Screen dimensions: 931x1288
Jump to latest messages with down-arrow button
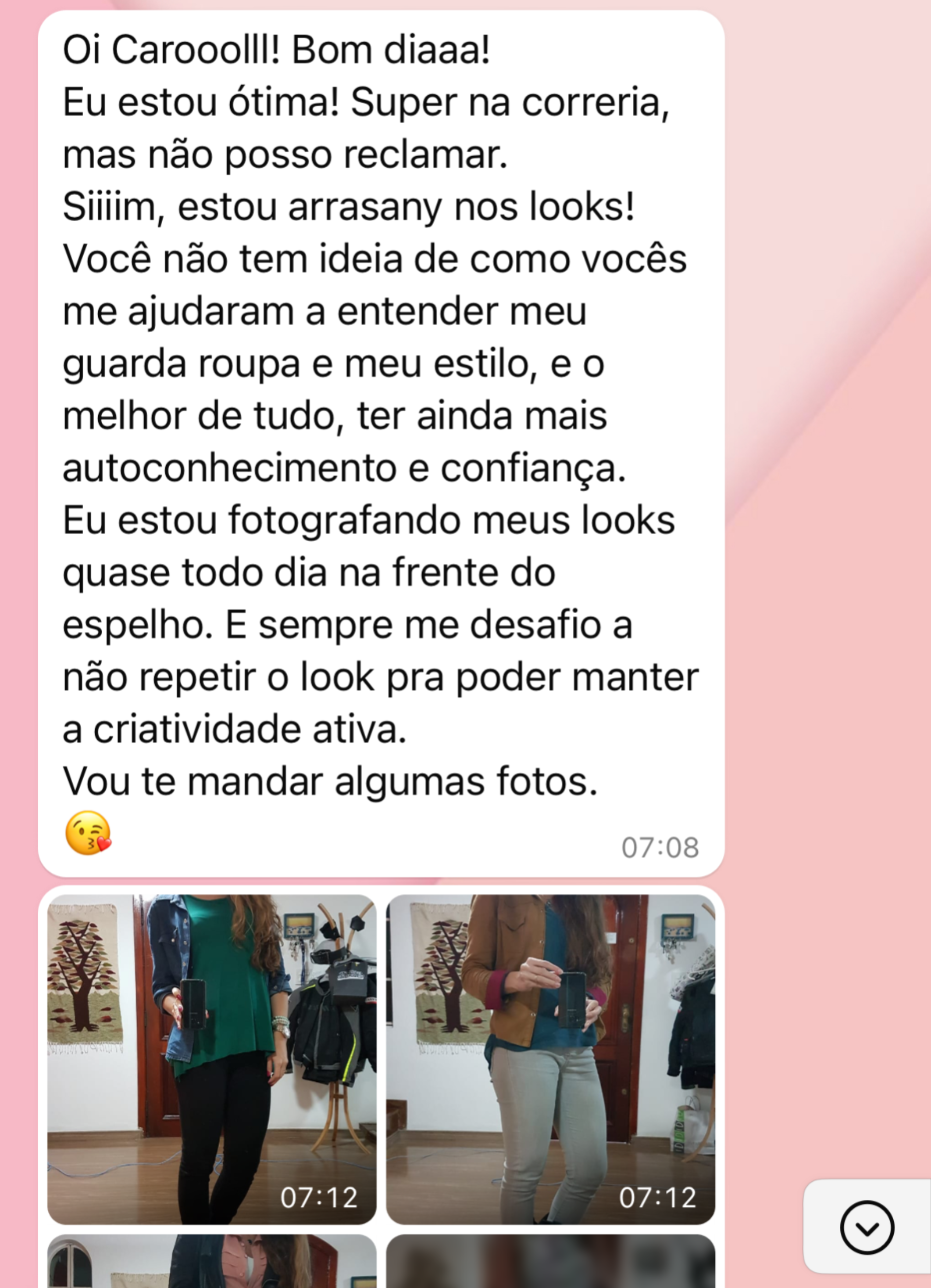pyautogui.click(x=867, y=1227)
